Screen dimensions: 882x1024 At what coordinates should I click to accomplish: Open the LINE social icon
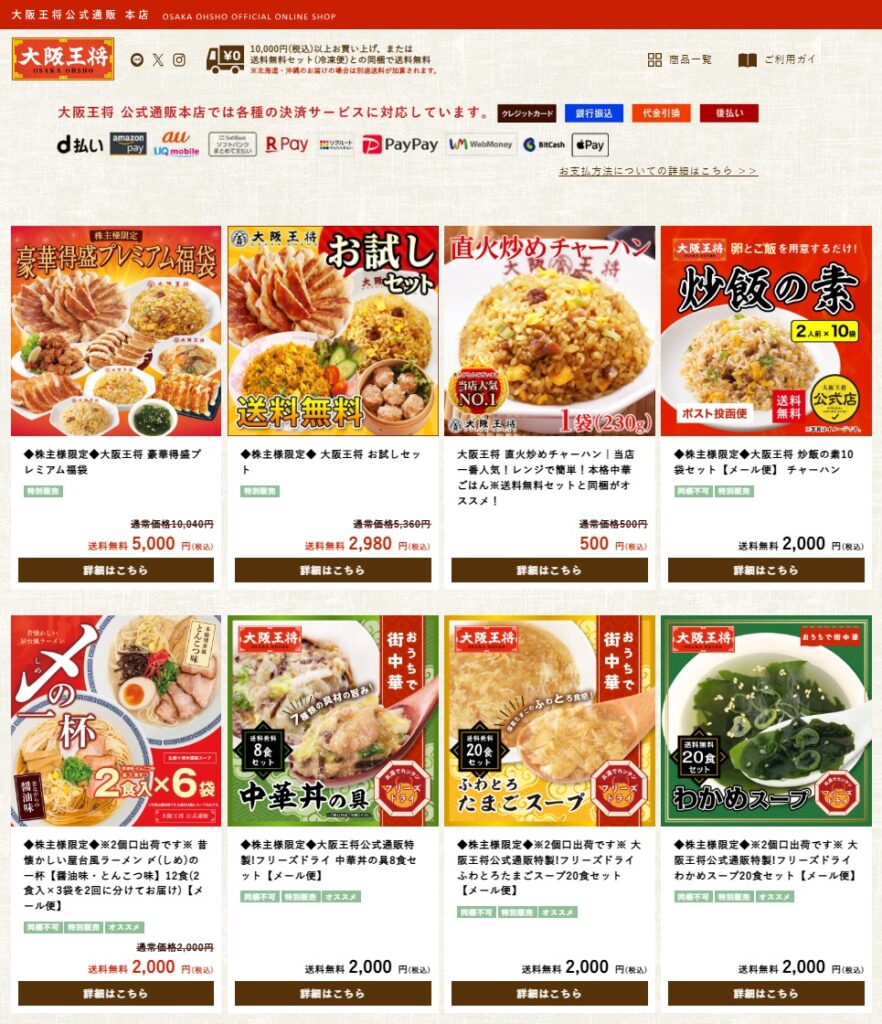[137, 60]
